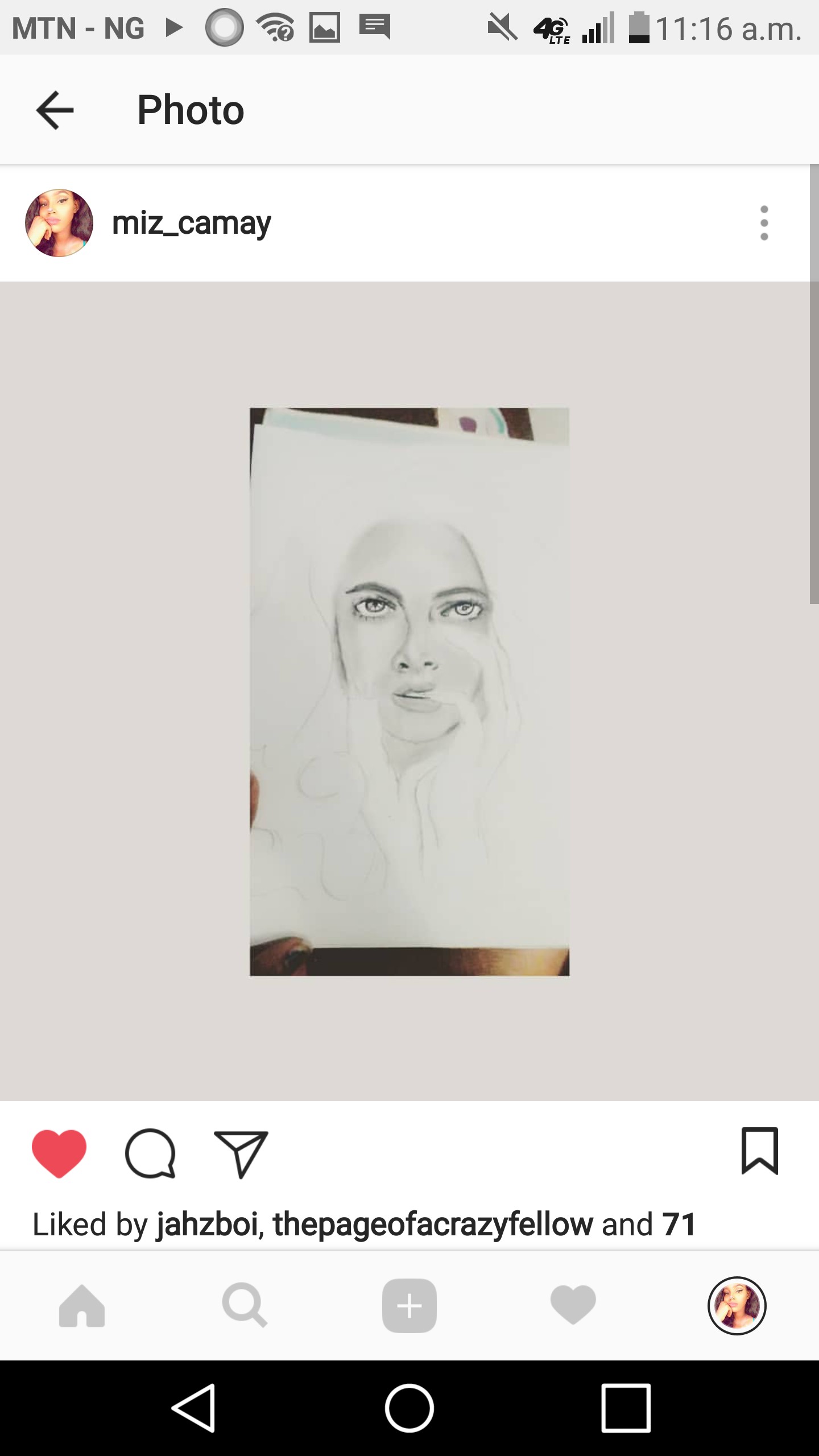Switch to the Home feed tab
The image size is (819, 1456).
pyautogui.click(x=82, y=1306)
